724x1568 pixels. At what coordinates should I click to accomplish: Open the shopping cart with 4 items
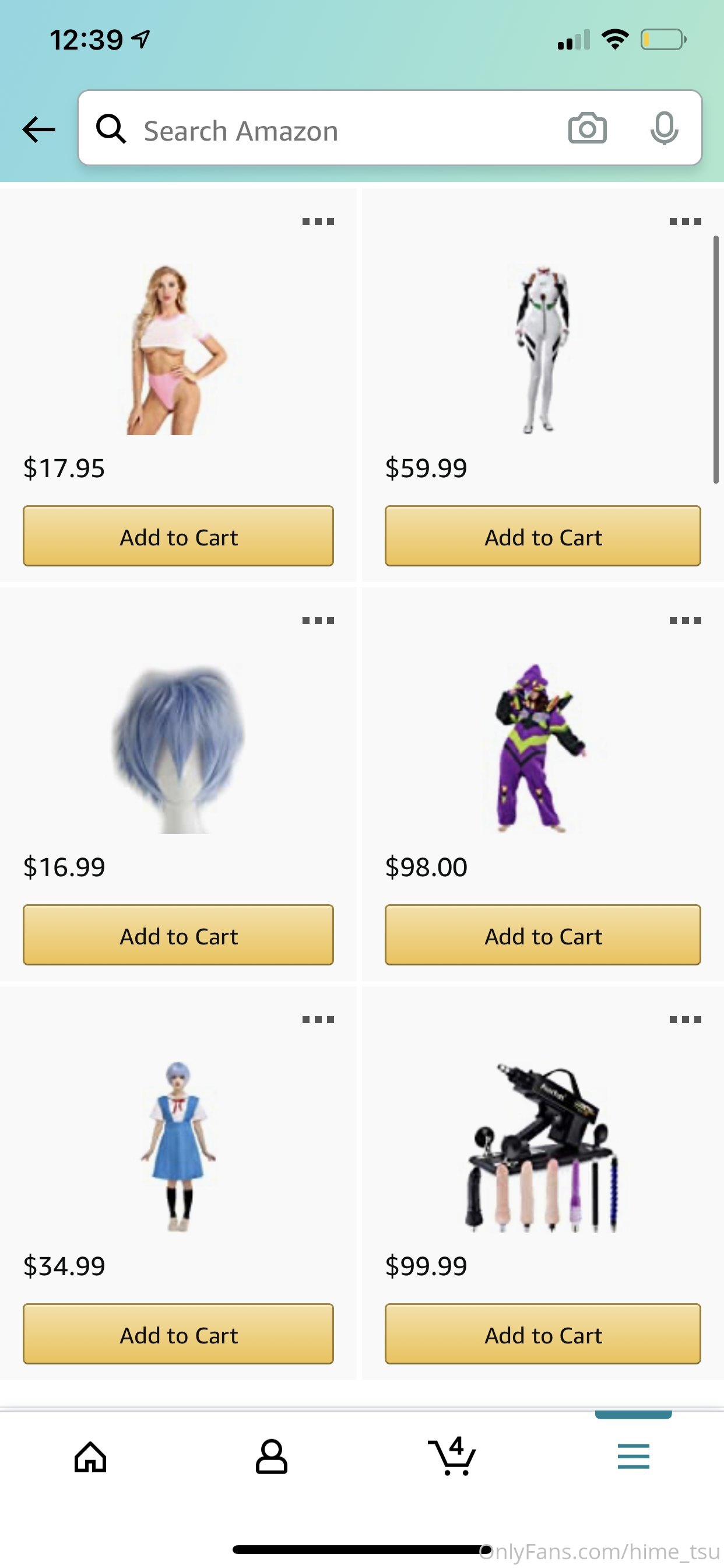(x=452, y=1457)
